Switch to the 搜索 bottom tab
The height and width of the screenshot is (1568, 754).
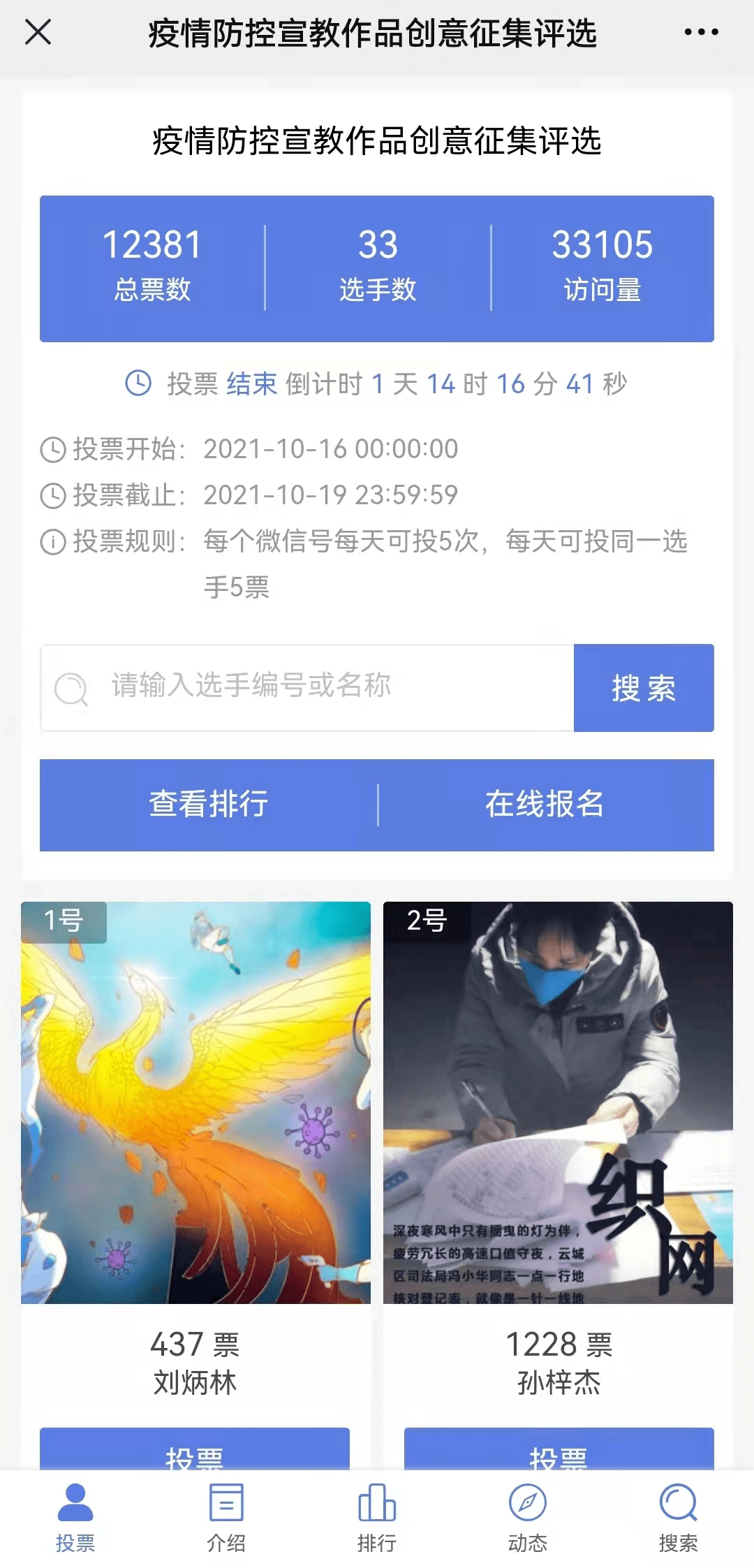pyautogui.click(x=678, y=1517)
